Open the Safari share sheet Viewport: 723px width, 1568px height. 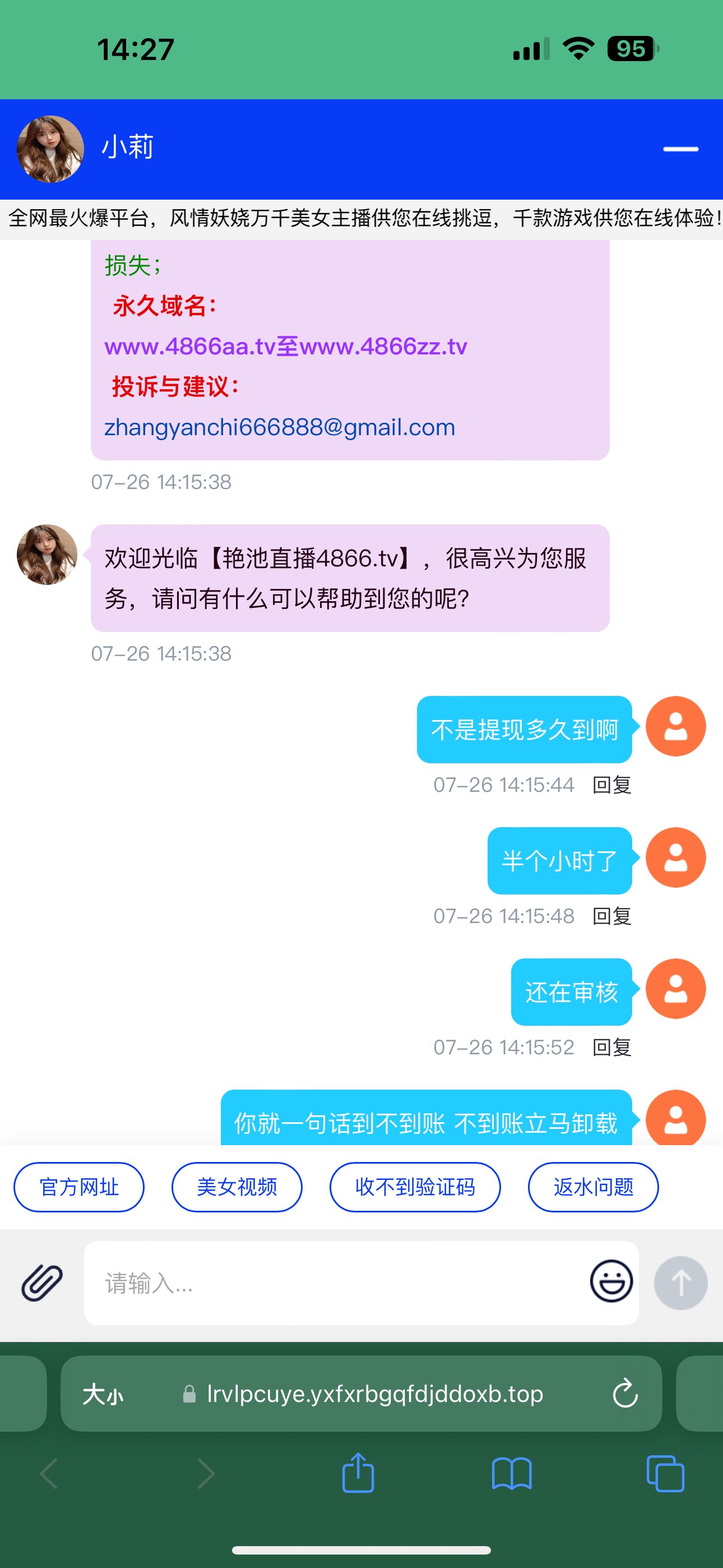tap(358, 1474)
